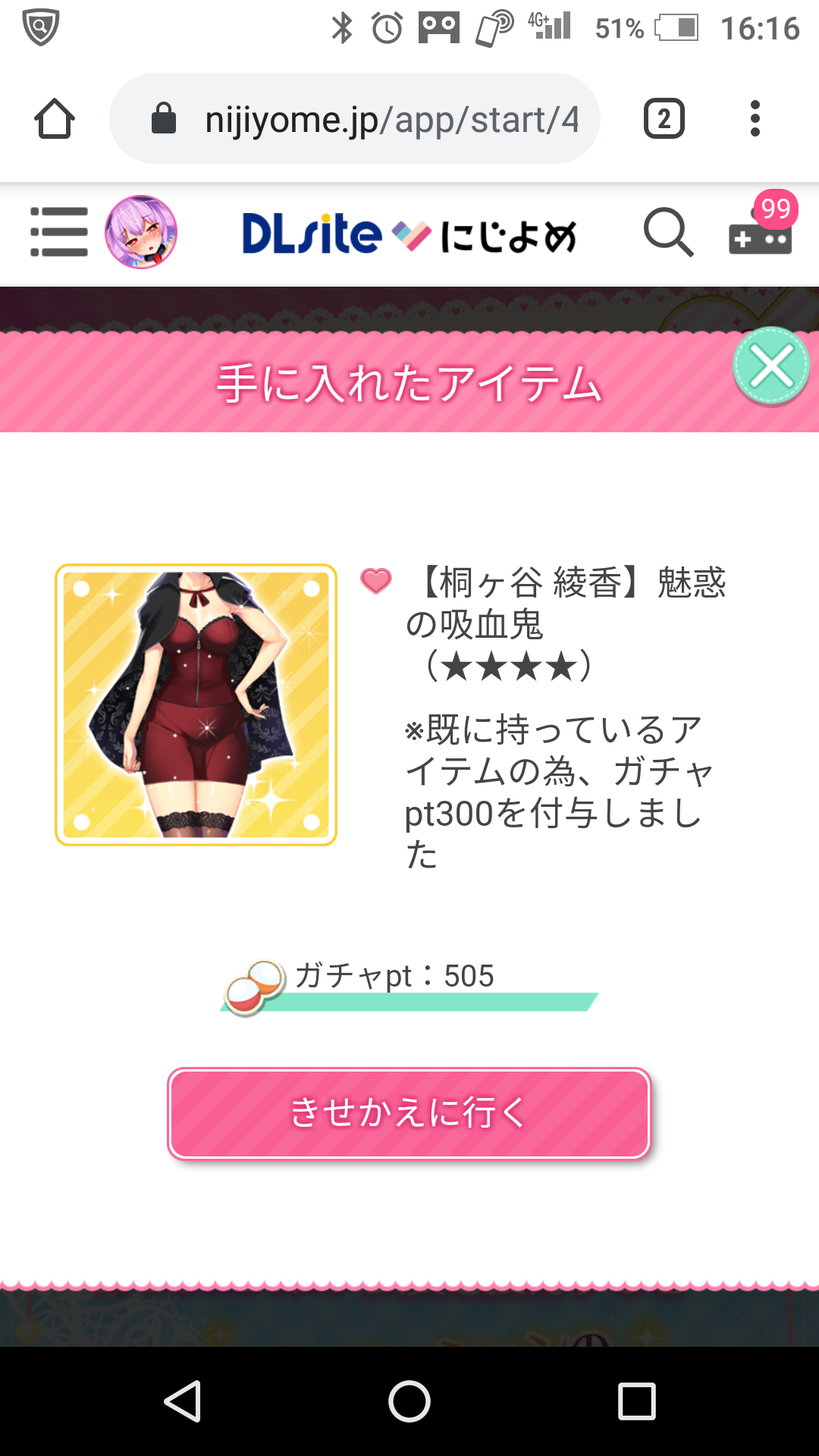Image resolution: width=819 pixels, height=1456 pixels.
Task: Open the browser tab switcher
Action: pyautogui.click(x=664, y=119)
